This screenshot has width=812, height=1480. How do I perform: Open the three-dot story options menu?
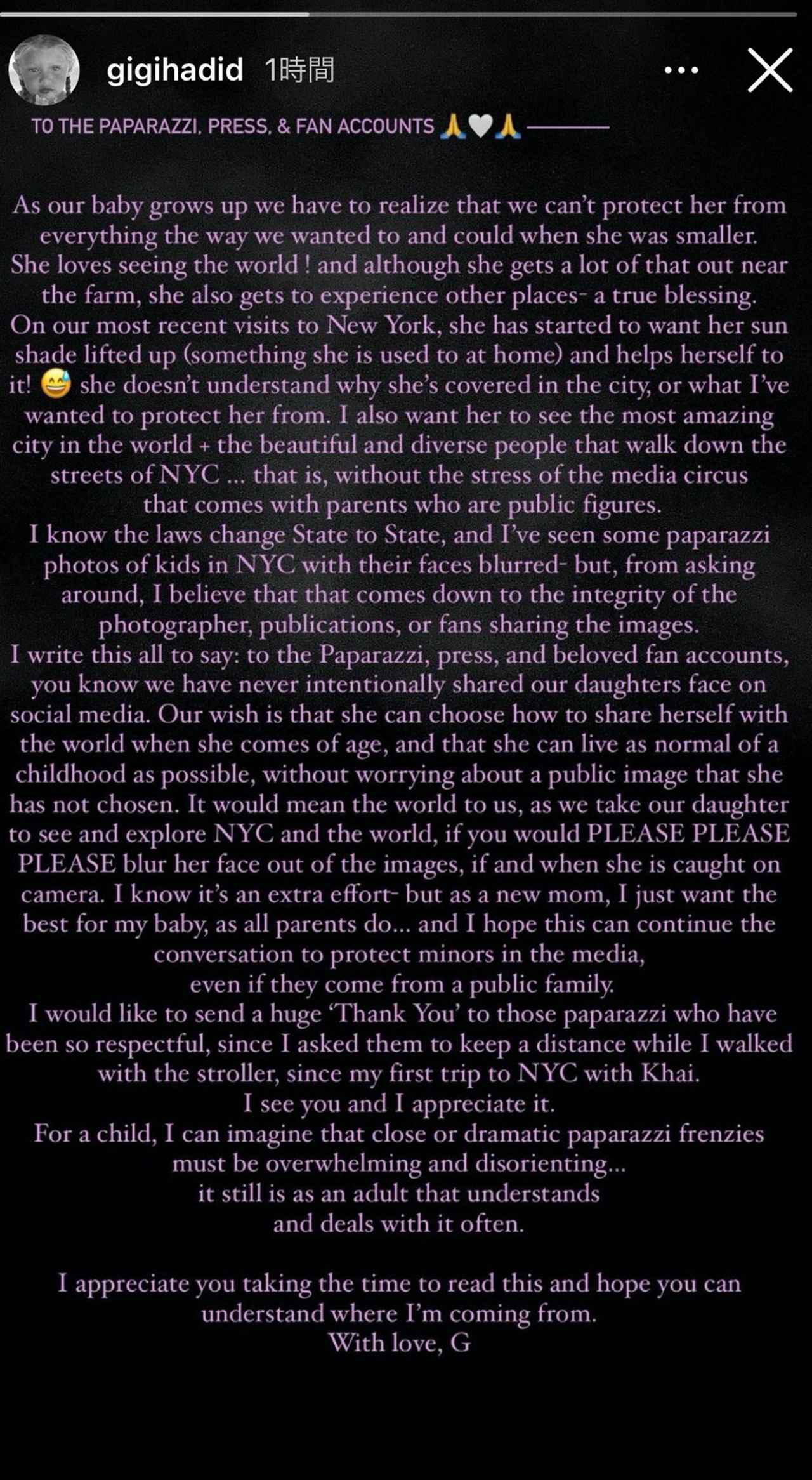click(681, 70)
